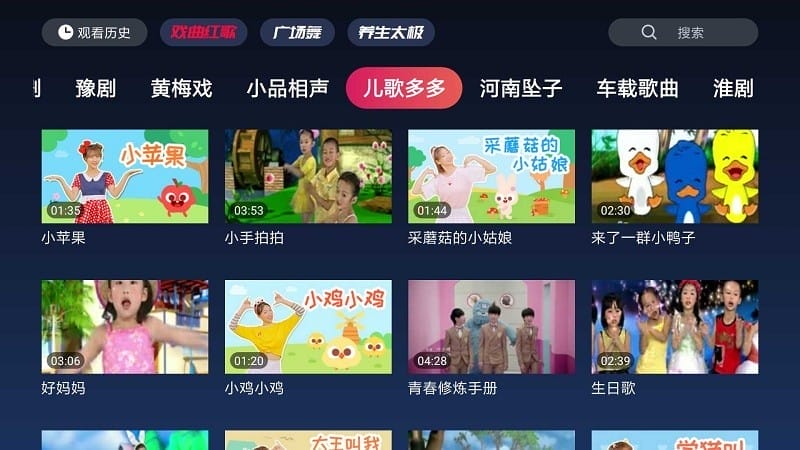Go to the 车载歌曲 tab

tap(638, 88)
